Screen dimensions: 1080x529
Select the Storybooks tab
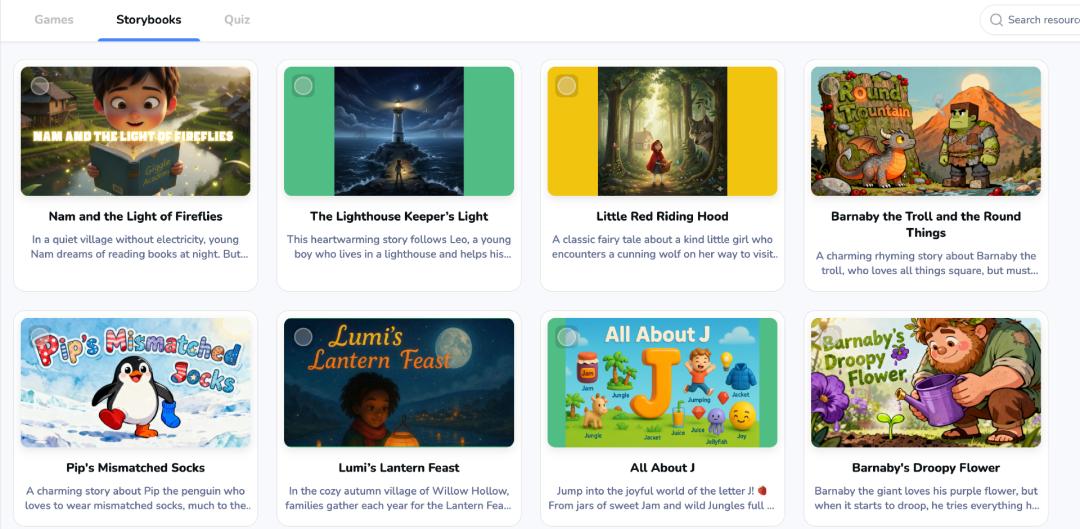(148, 20)
